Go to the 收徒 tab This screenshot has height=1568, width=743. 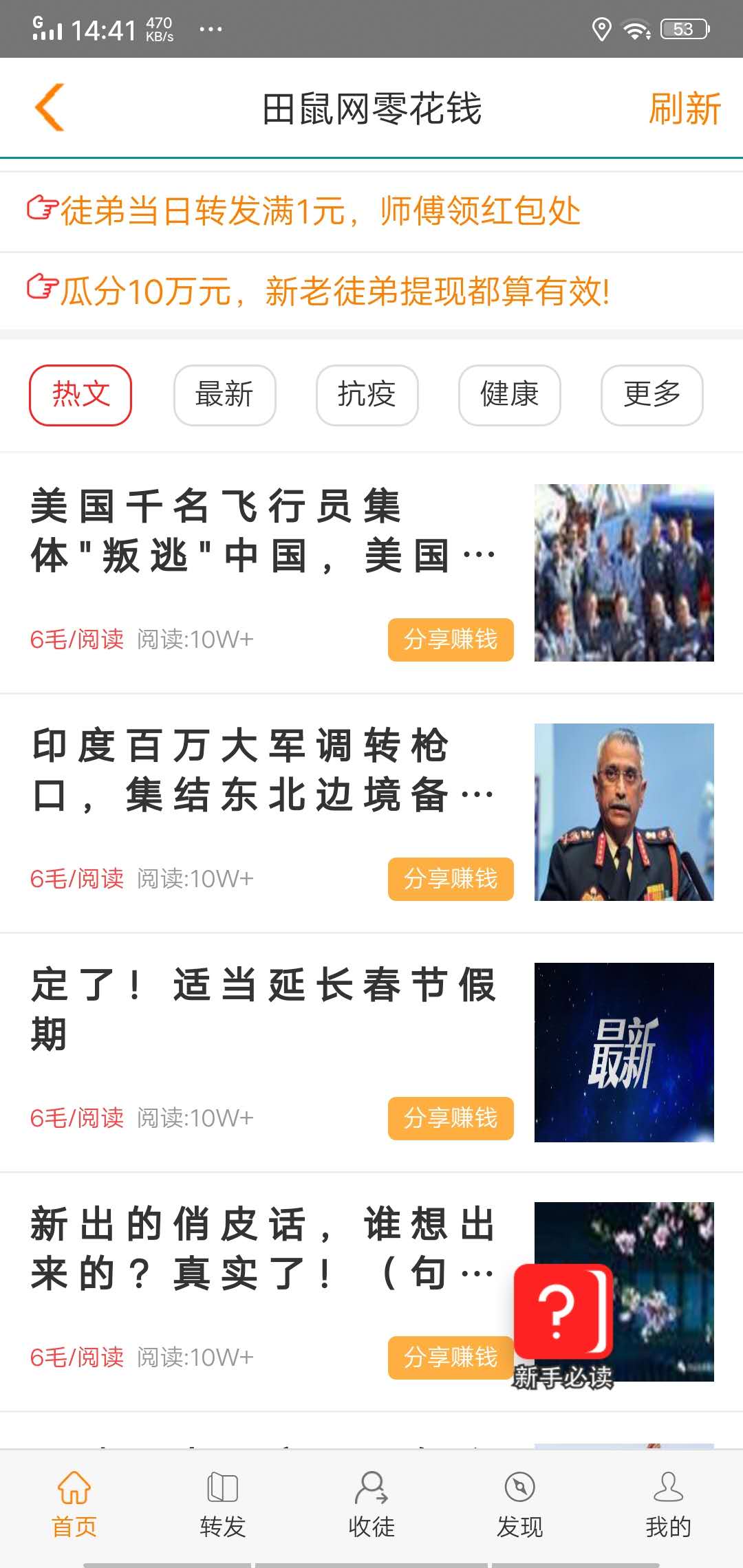click(x=371, y=1505)
